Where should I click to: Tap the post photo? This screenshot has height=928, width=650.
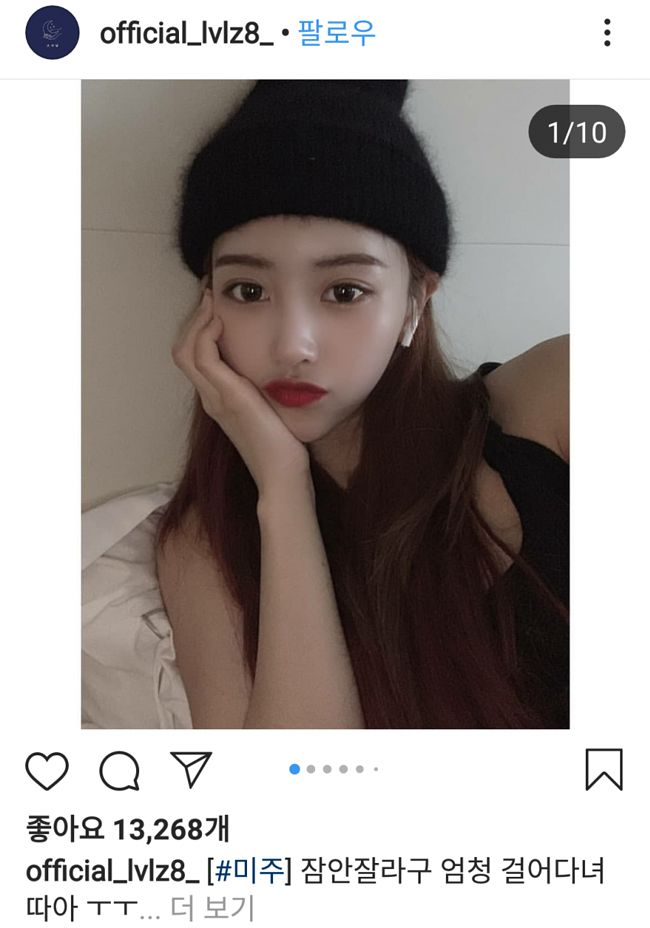click(325, 404)
